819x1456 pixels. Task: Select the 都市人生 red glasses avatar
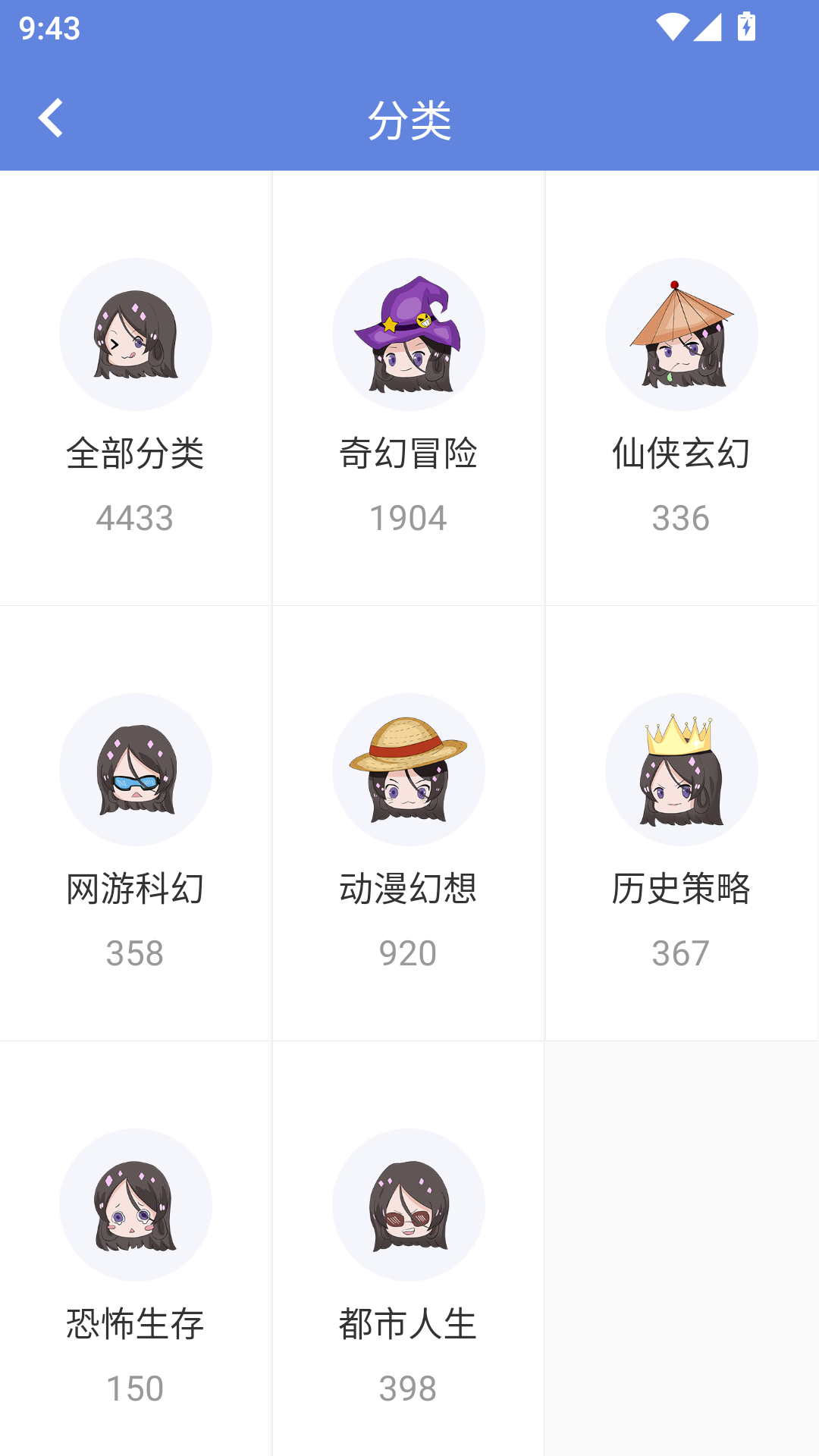(x=408, y=1206)
